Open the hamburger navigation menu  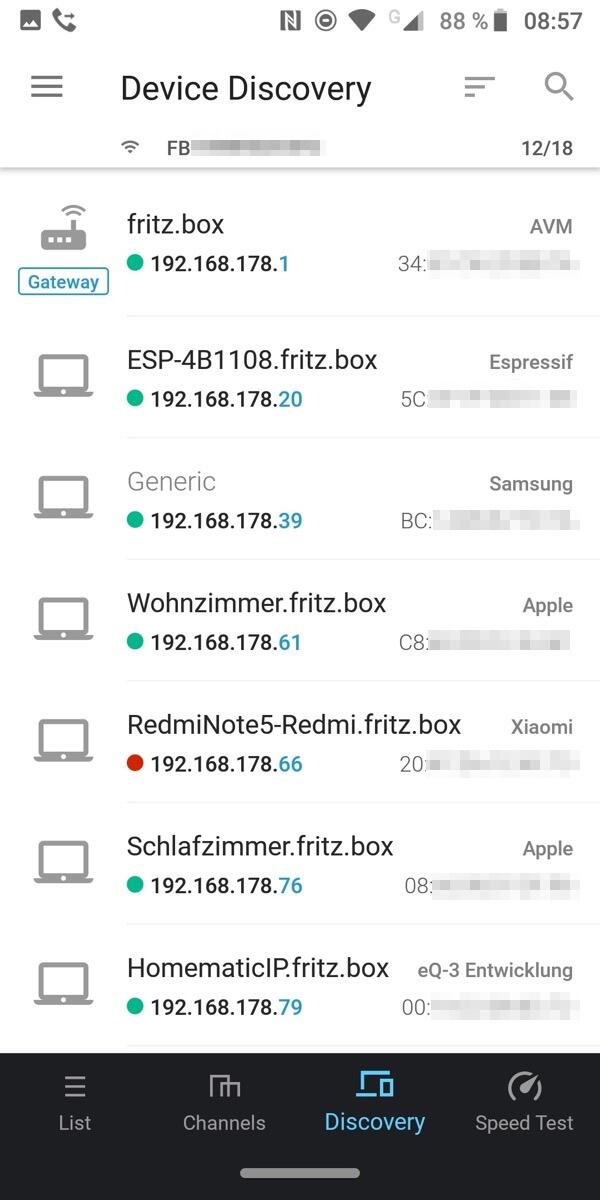(x=47, y=88)
